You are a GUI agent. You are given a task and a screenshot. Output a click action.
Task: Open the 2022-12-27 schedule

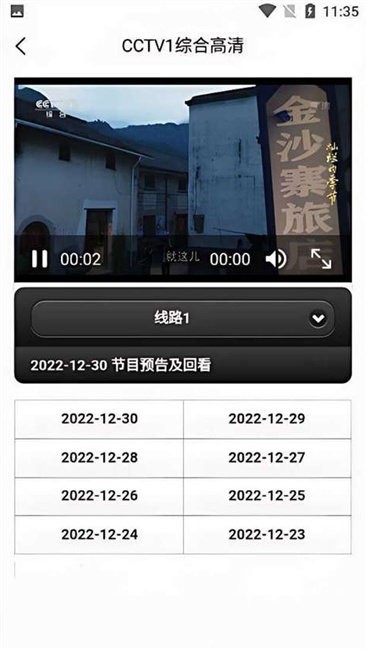(x=267, y=458)
